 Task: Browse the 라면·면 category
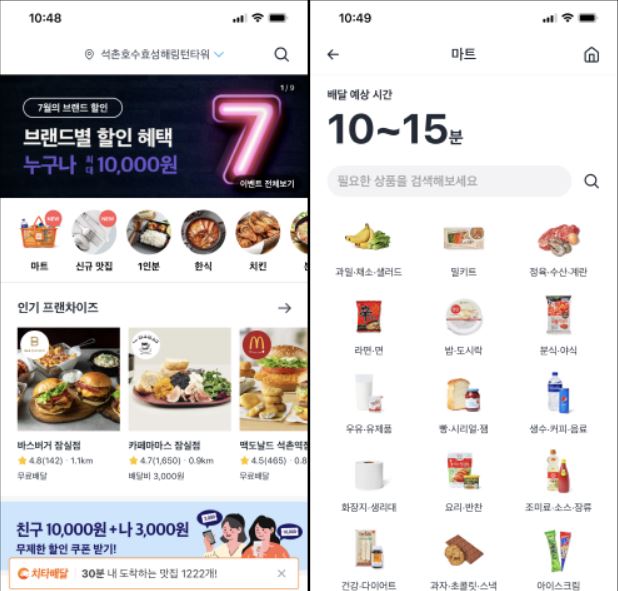pyautogui.click(x=368, y=326)
